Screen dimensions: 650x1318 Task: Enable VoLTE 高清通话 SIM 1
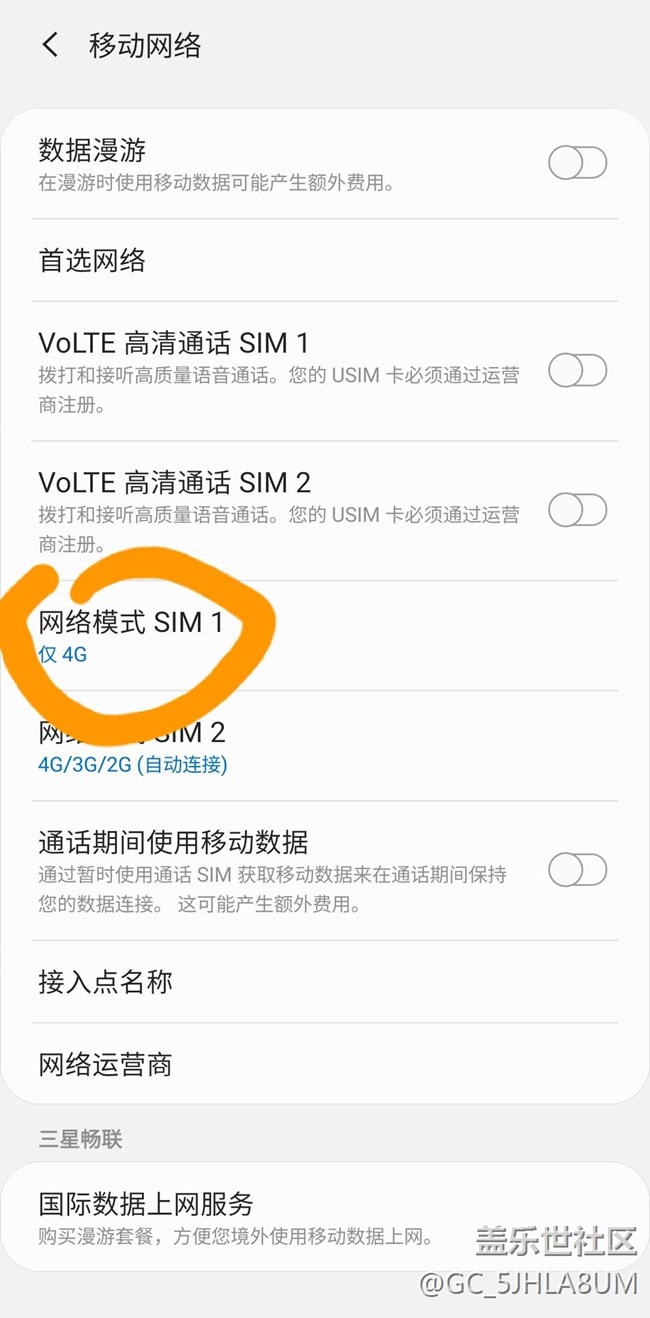coord(577,372)
